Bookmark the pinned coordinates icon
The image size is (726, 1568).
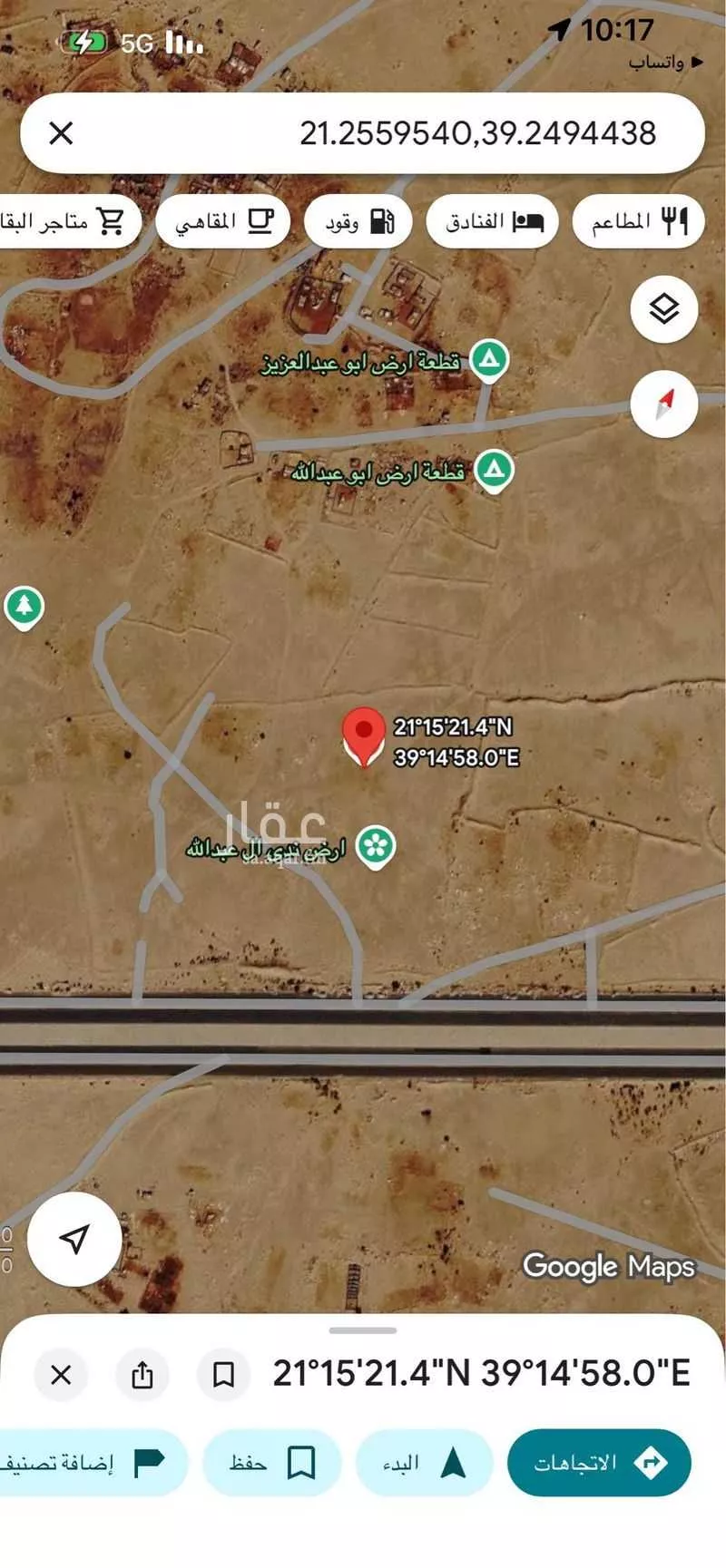click(223, 1375)
